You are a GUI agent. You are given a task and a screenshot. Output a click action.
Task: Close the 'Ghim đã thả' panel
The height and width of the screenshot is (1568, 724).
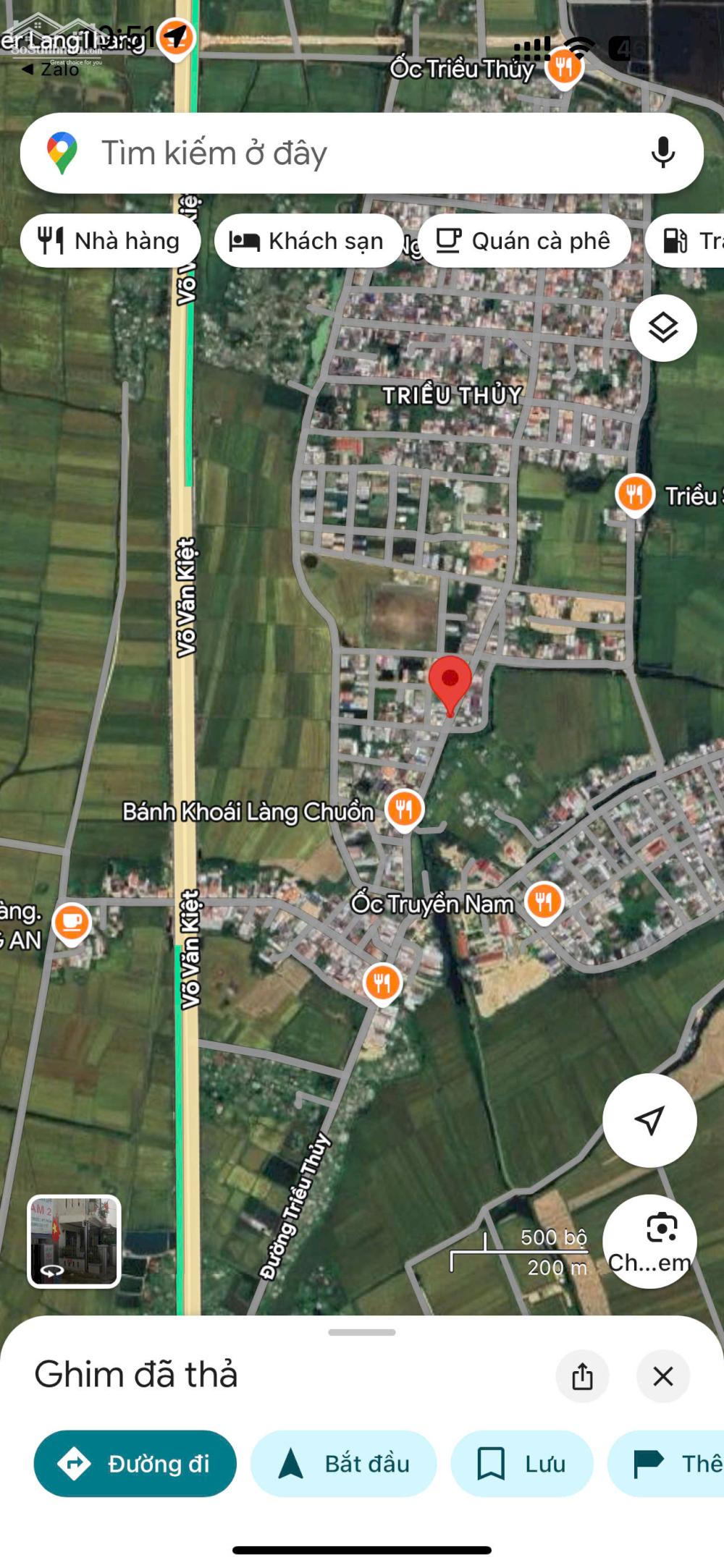[662, 1376]
